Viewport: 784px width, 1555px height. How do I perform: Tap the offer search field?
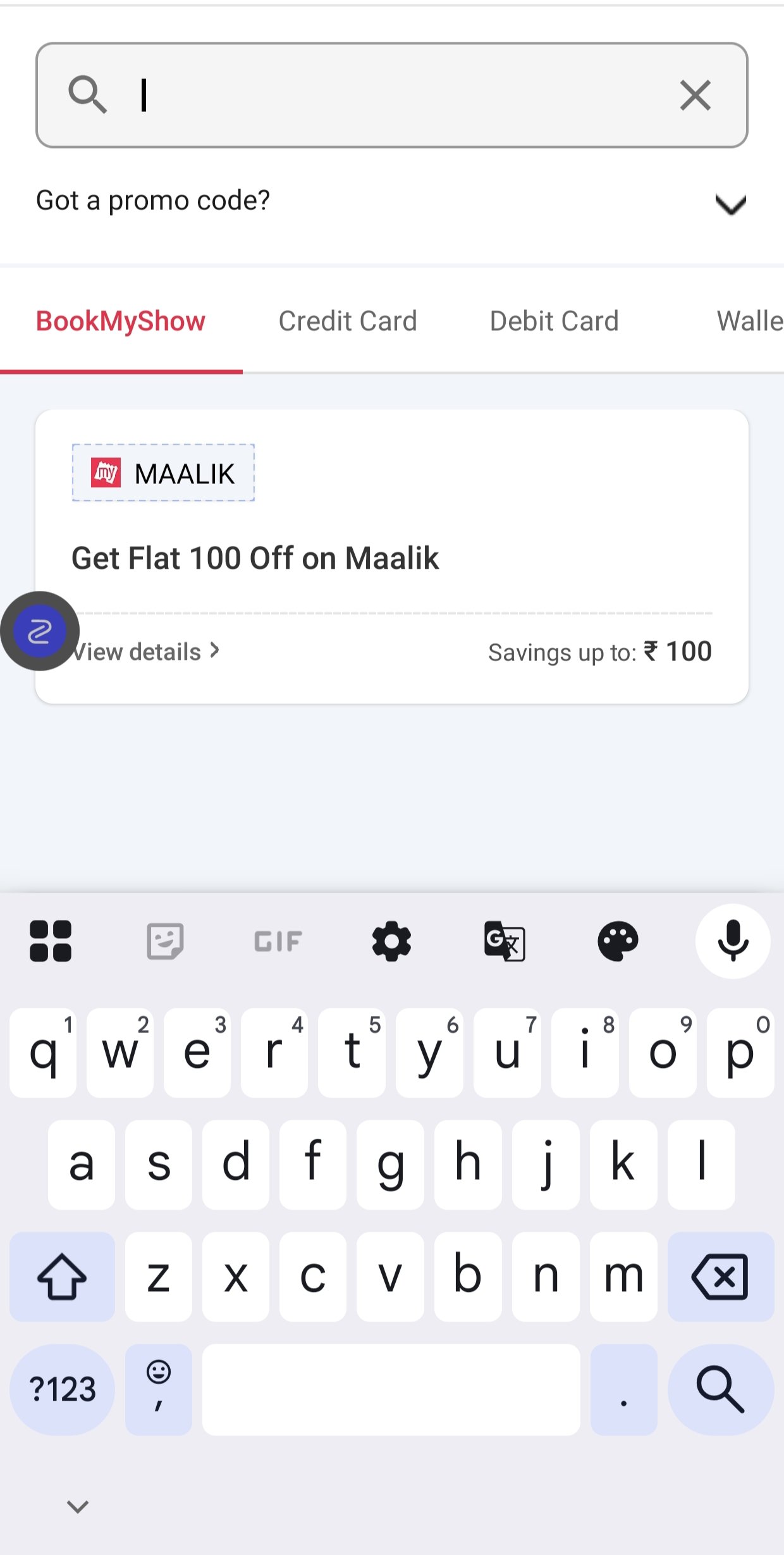pos(392,96)
